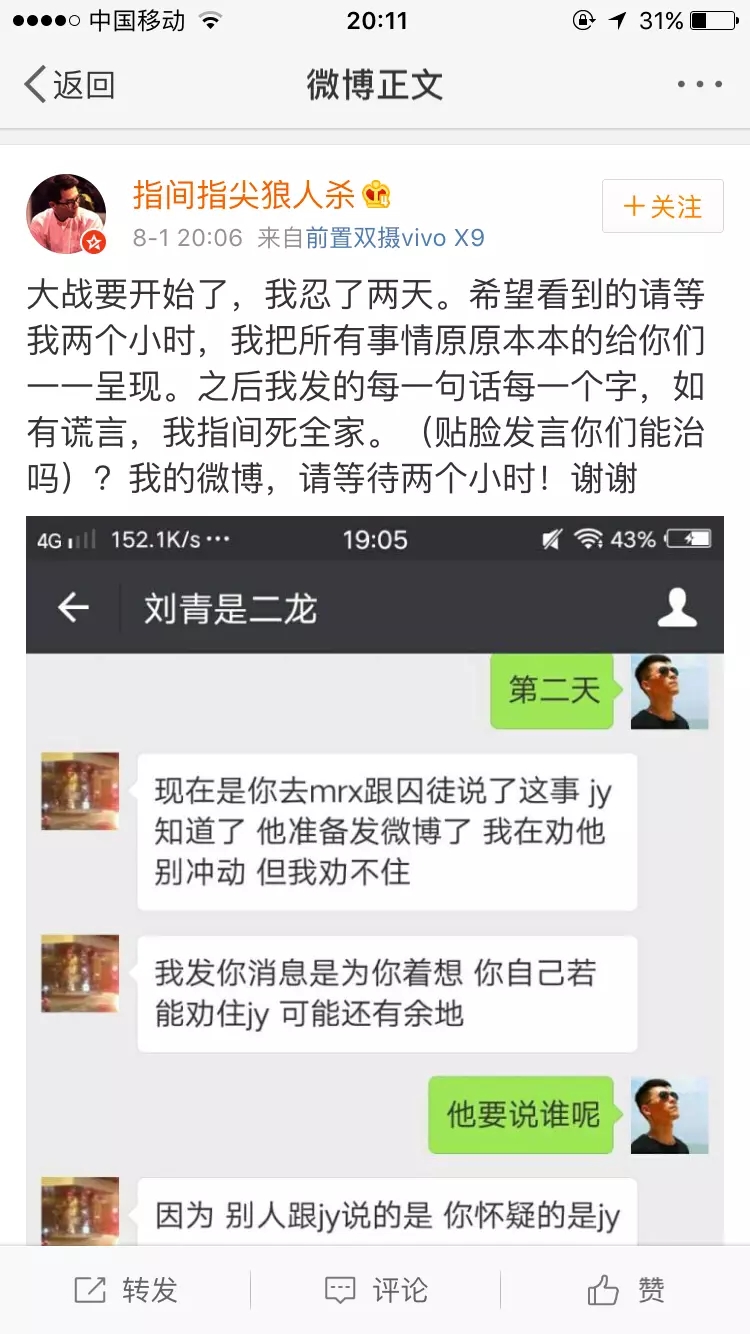Tap the like (赞) thumbs-up icon
This screenshot has height=1334, width=750.
coord(605,1290)
